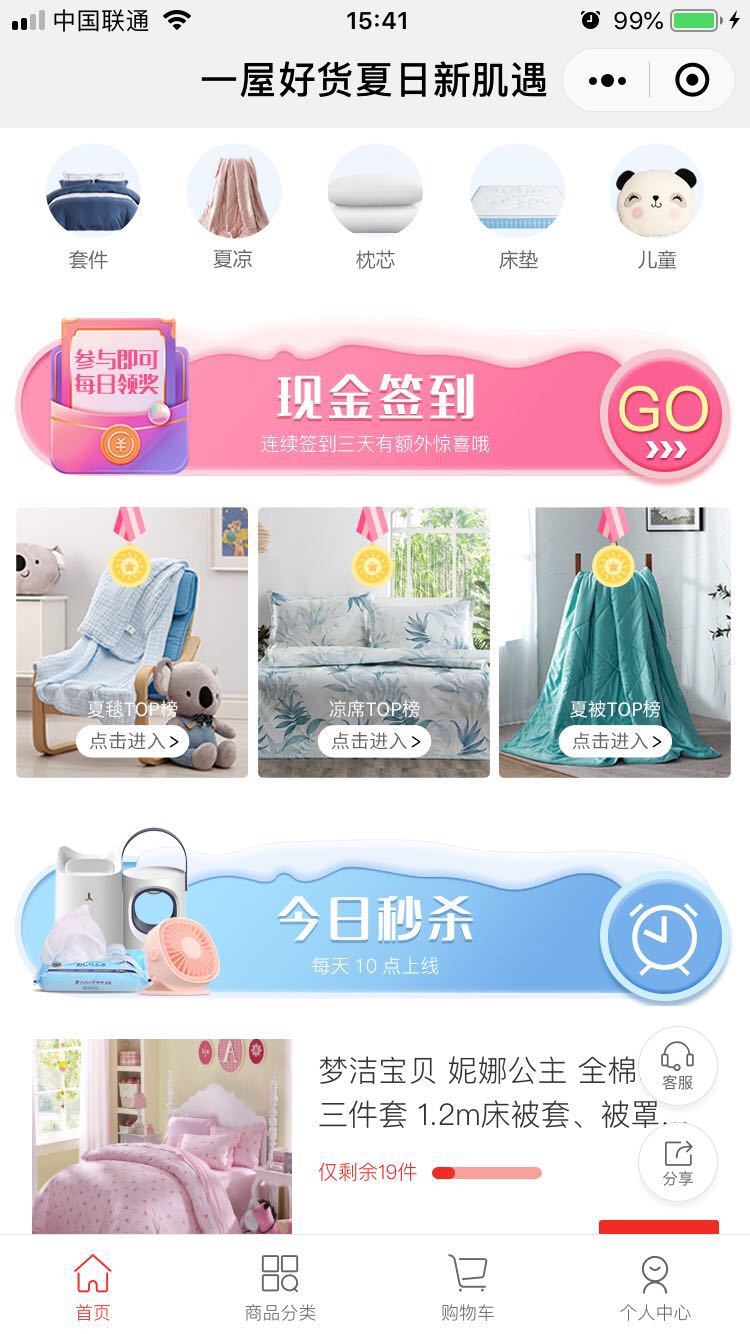
Task: Go to the 个人中心 tab
Action: (x=655, y=1288)
